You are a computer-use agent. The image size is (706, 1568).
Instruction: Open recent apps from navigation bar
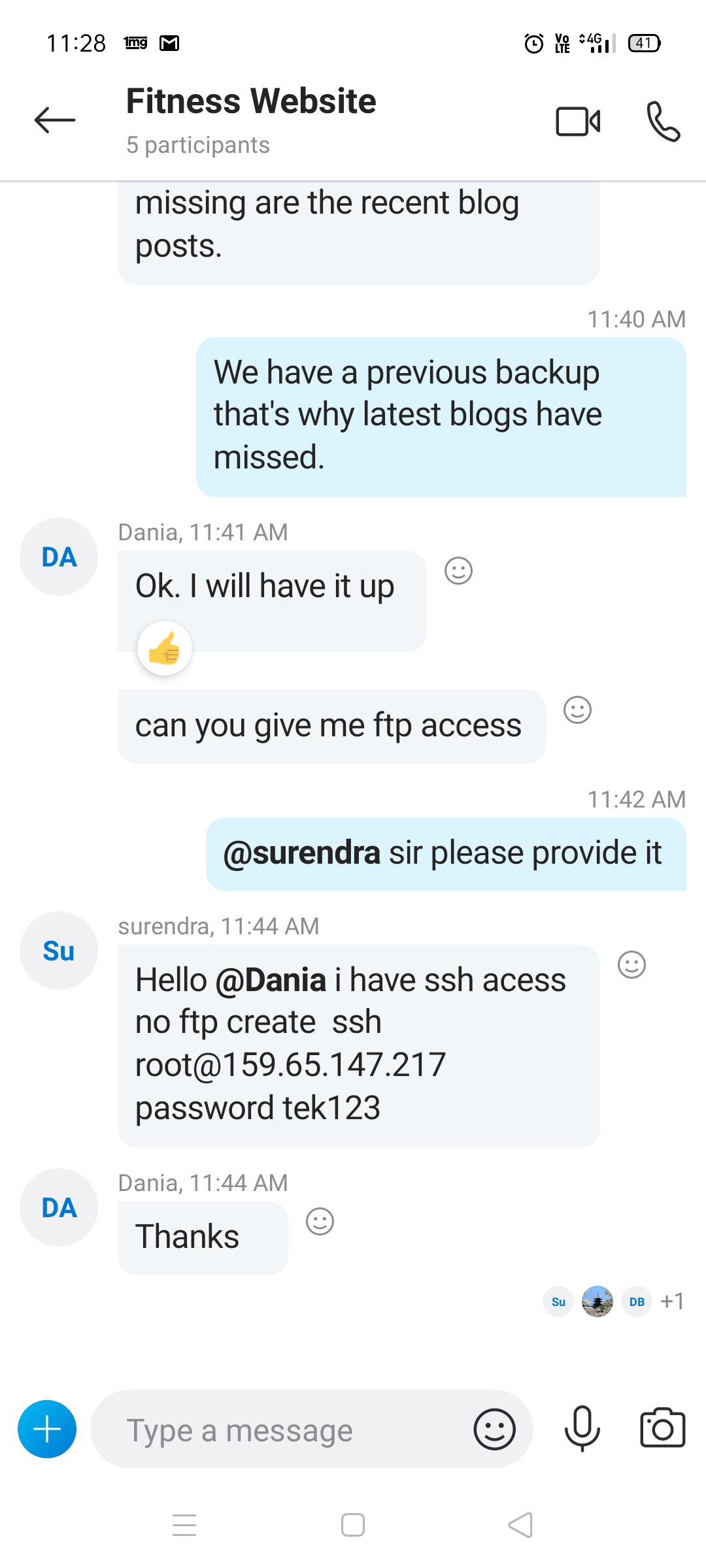pyautogui.click(x=184, y=1526)
